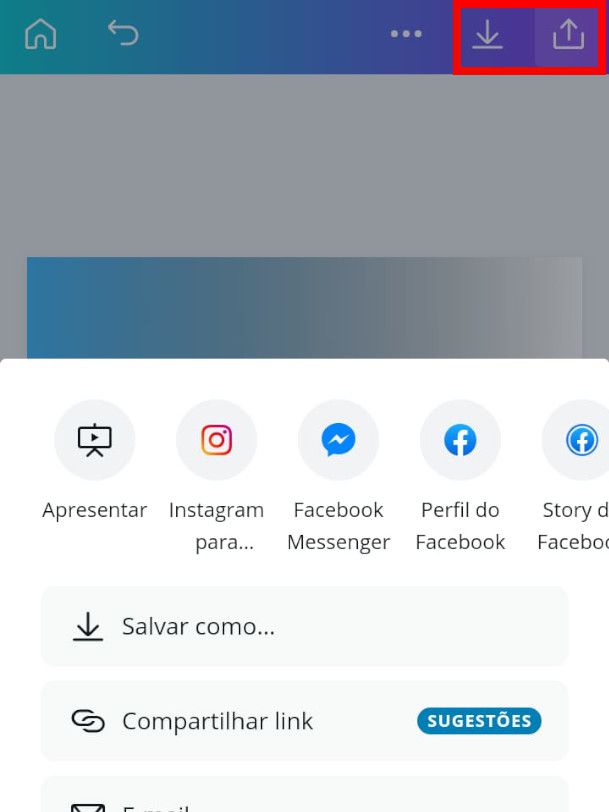
Task: Open the three-dot overflow menu
Action: pyautogui.click(x=406, y=34)
